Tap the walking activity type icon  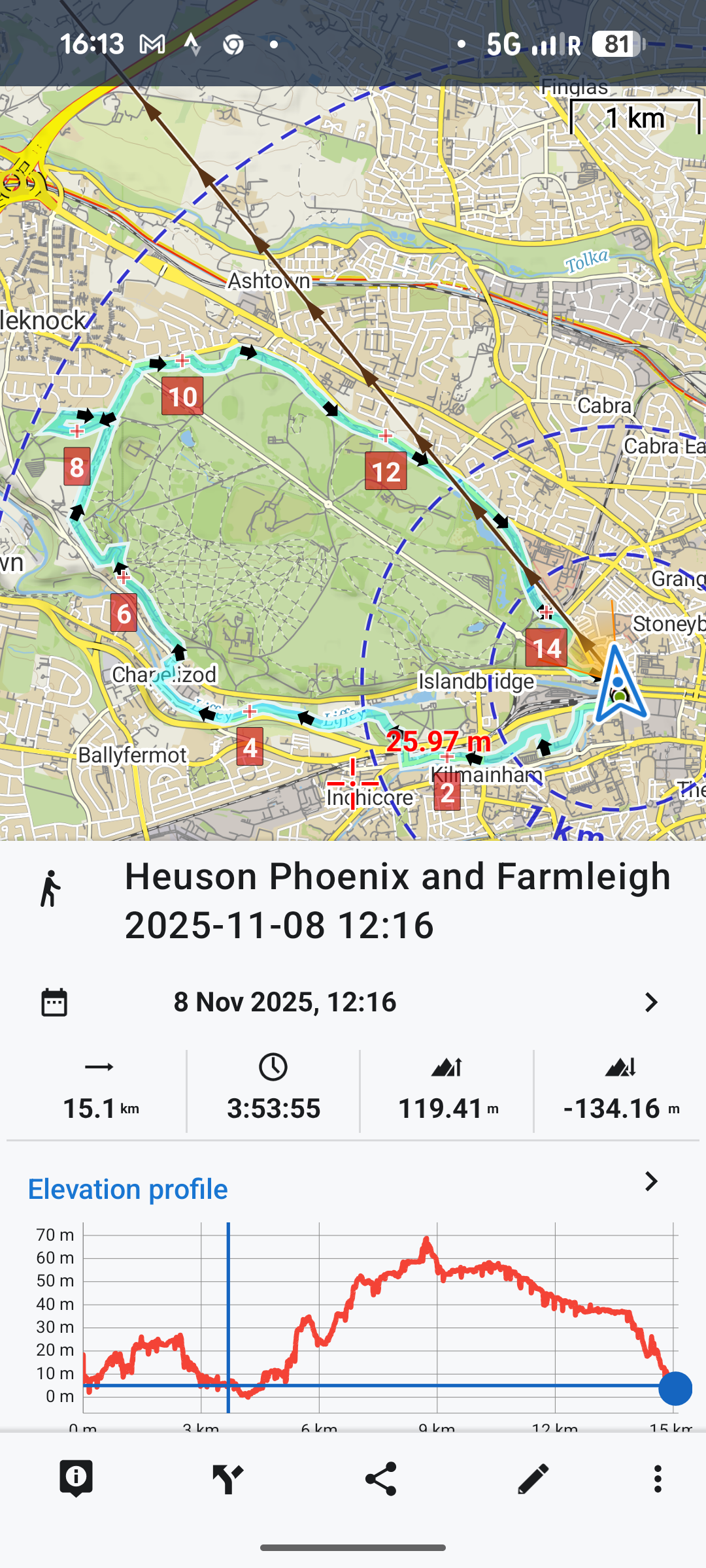pyautogui.click(x=50, y=889)
